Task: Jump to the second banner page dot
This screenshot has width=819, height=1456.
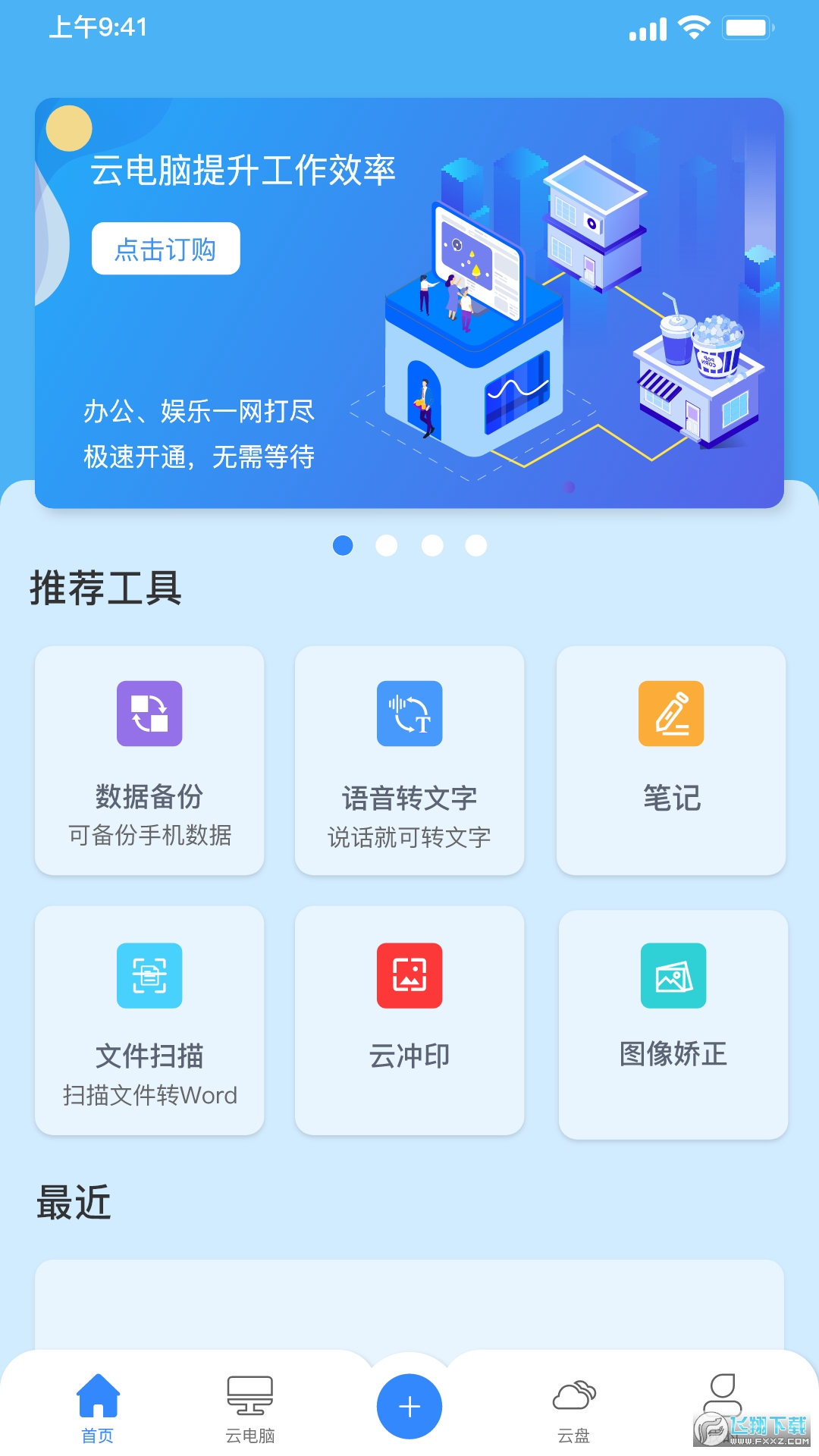Action: click(387, 545)
